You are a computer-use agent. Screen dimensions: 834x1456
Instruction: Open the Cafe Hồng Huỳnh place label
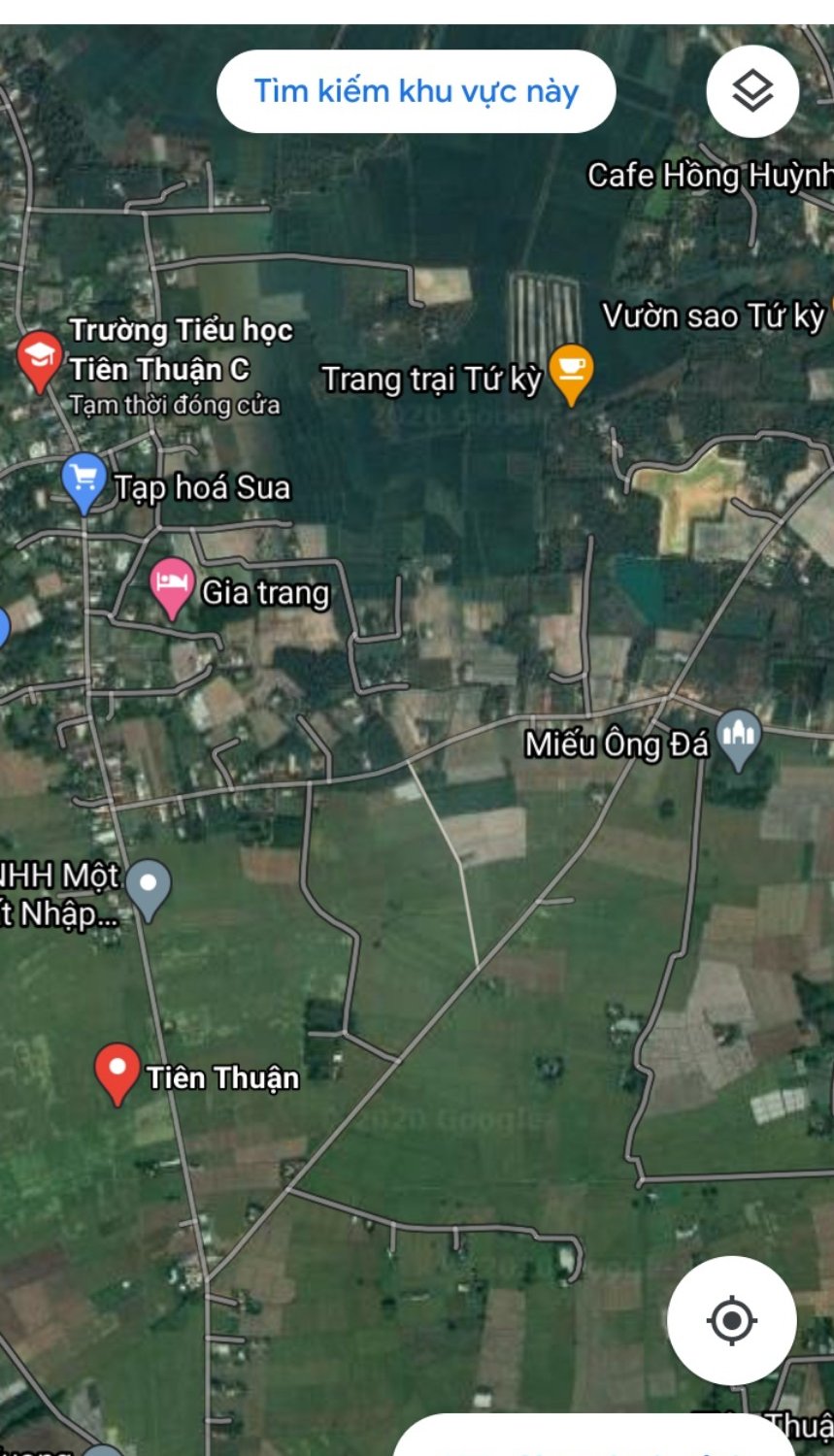(x=710, y=176)
